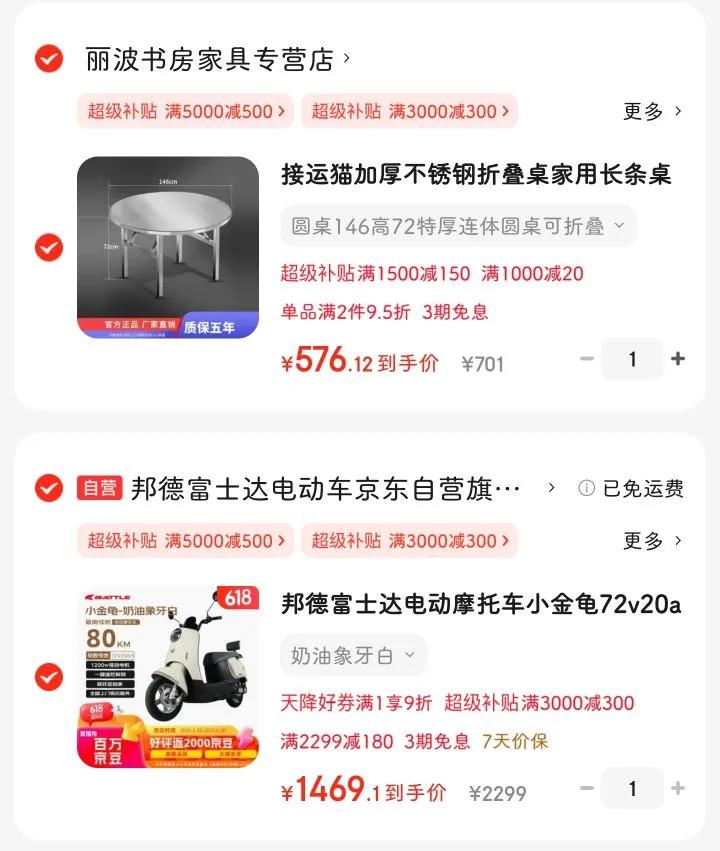Deselect the folding table item checkbox
Image resolution: width=720 pixels, height=851 pixels.
click(49, 247)
